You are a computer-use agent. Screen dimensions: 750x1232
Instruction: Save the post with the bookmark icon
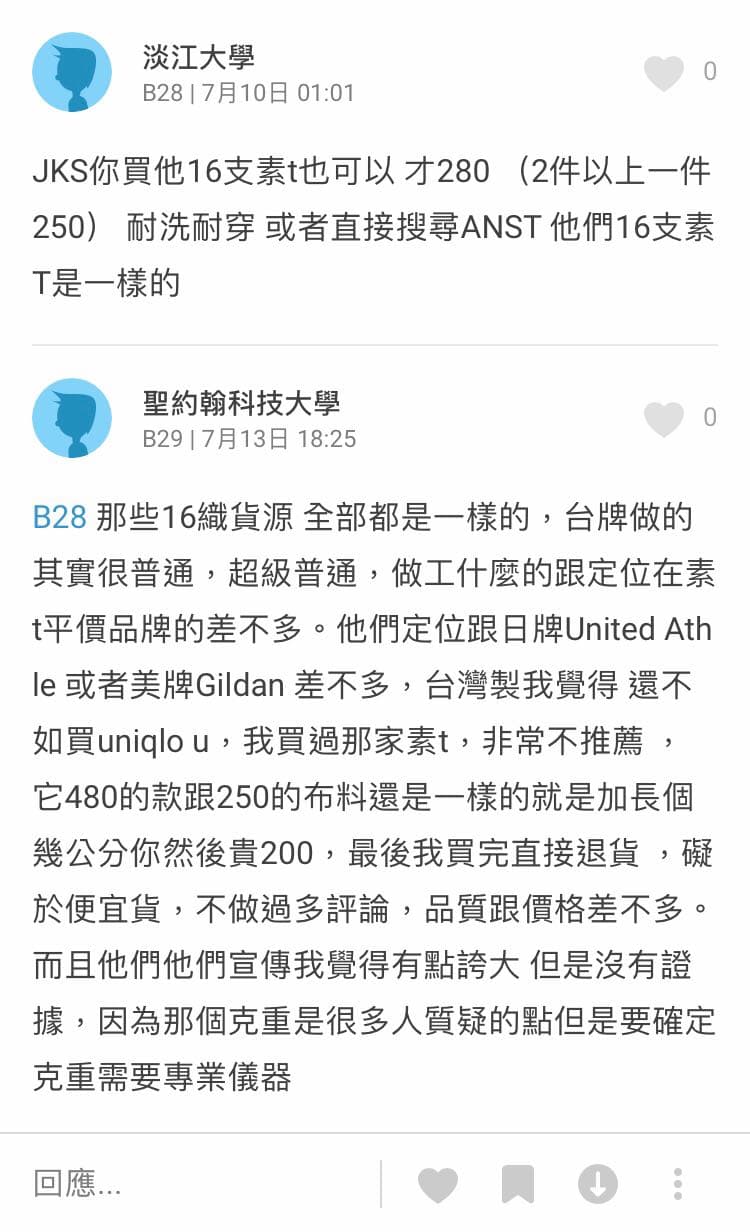pos(519,1185)
